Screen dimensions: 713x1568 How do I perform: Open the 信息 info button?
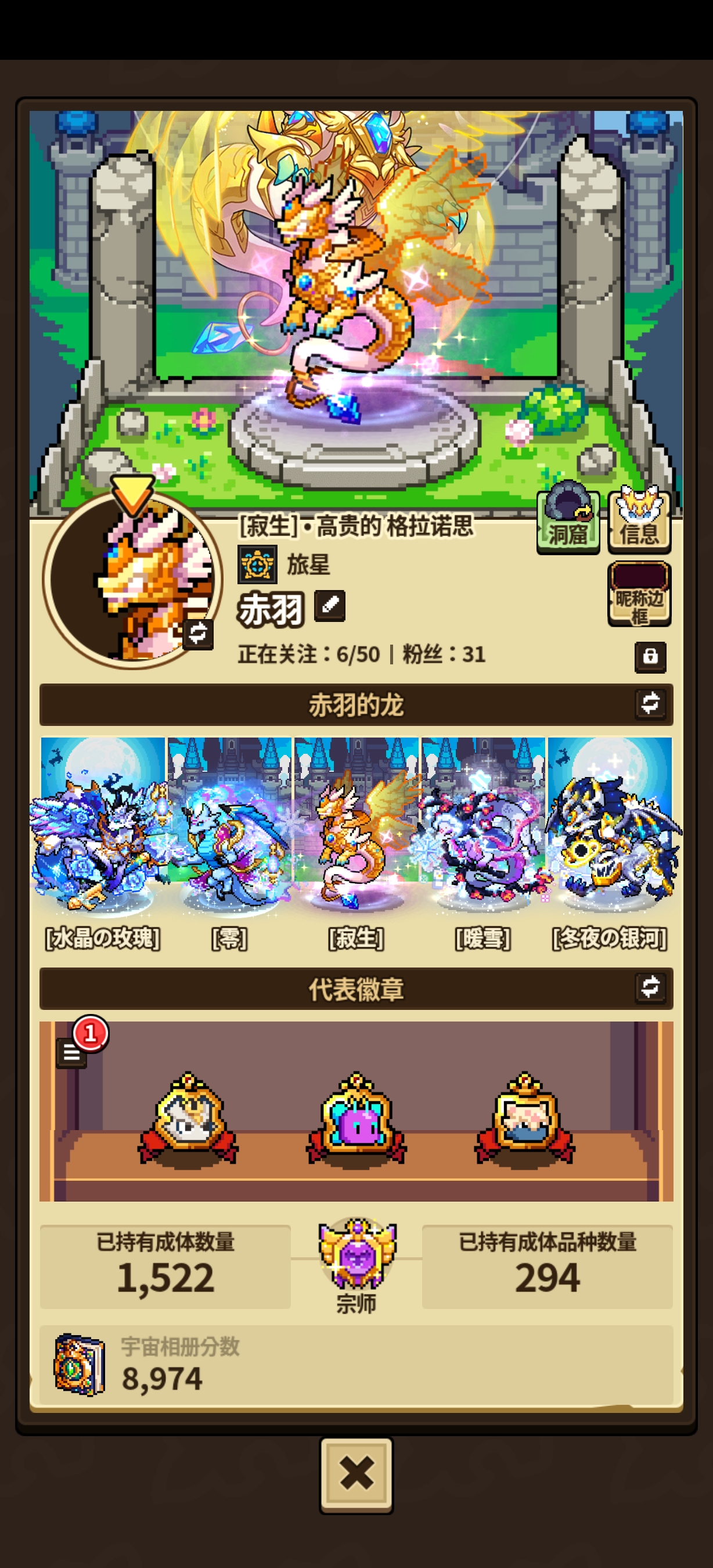639,521
